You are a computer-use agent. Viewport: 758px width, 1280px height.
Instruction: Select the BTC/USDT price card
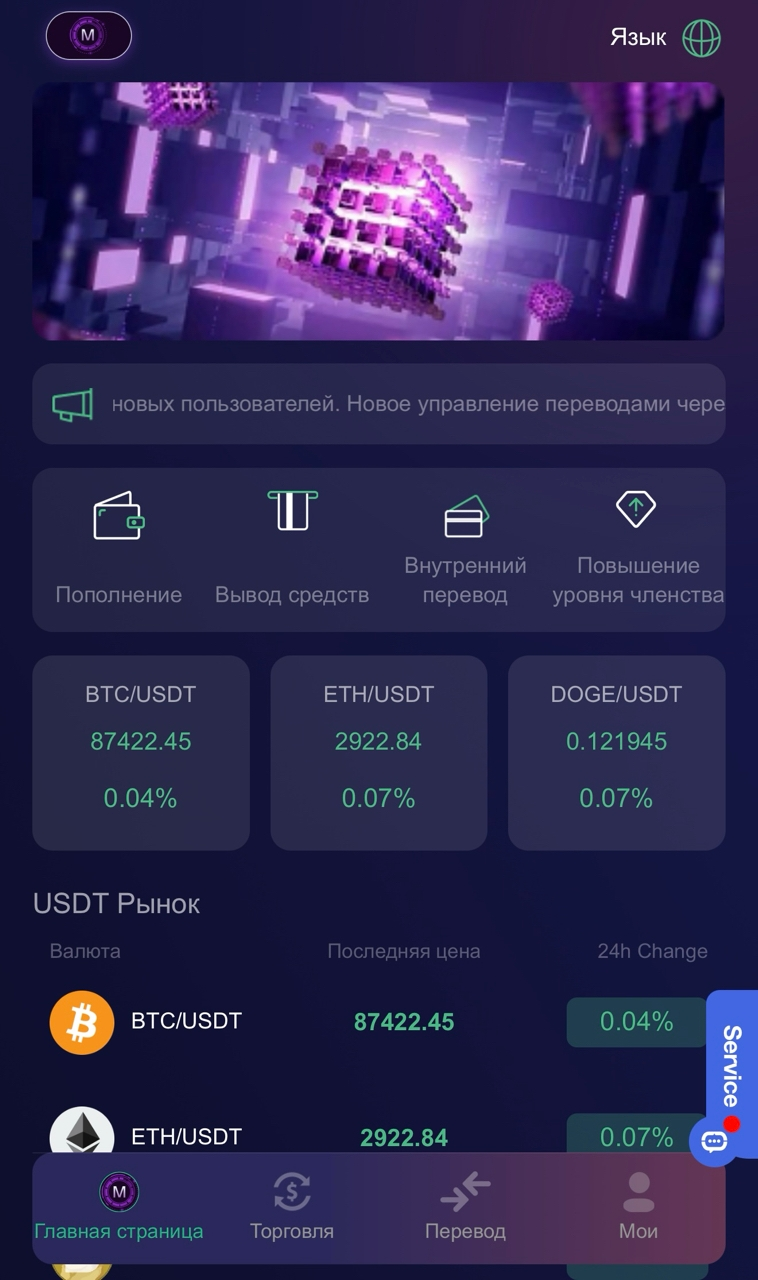140,751
